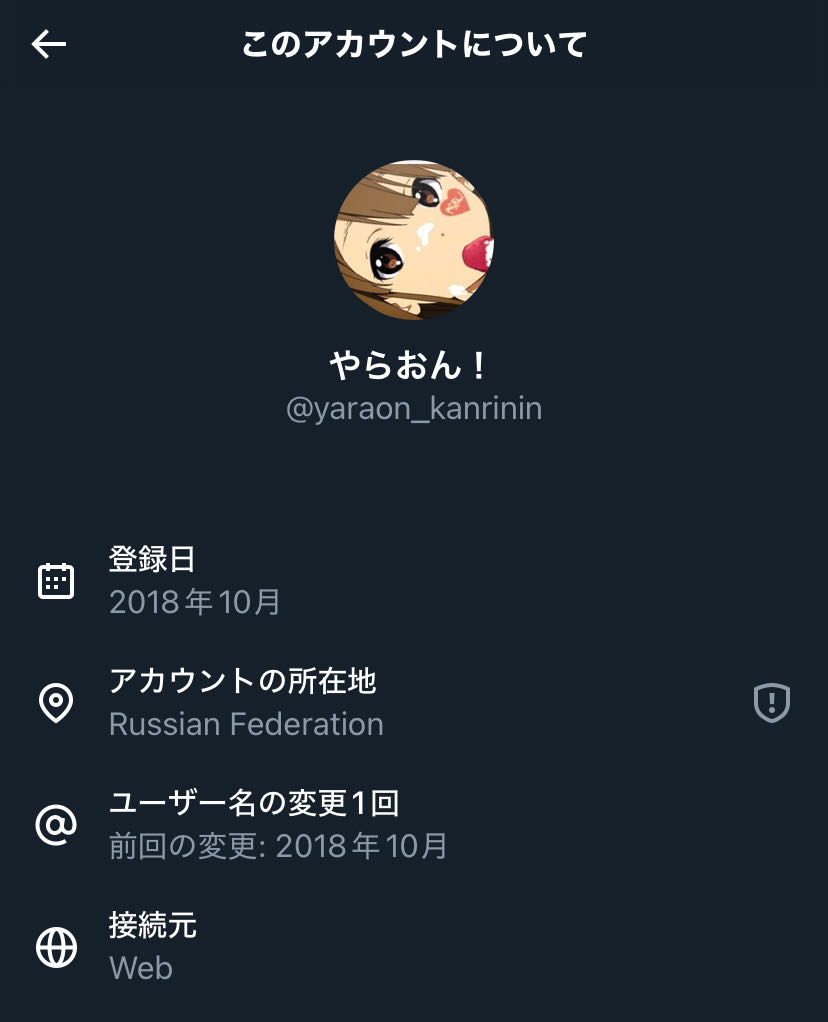Open the やらおん！ profile picture
This screenshot has width=828, height=1022.
(x=414, y=240)
